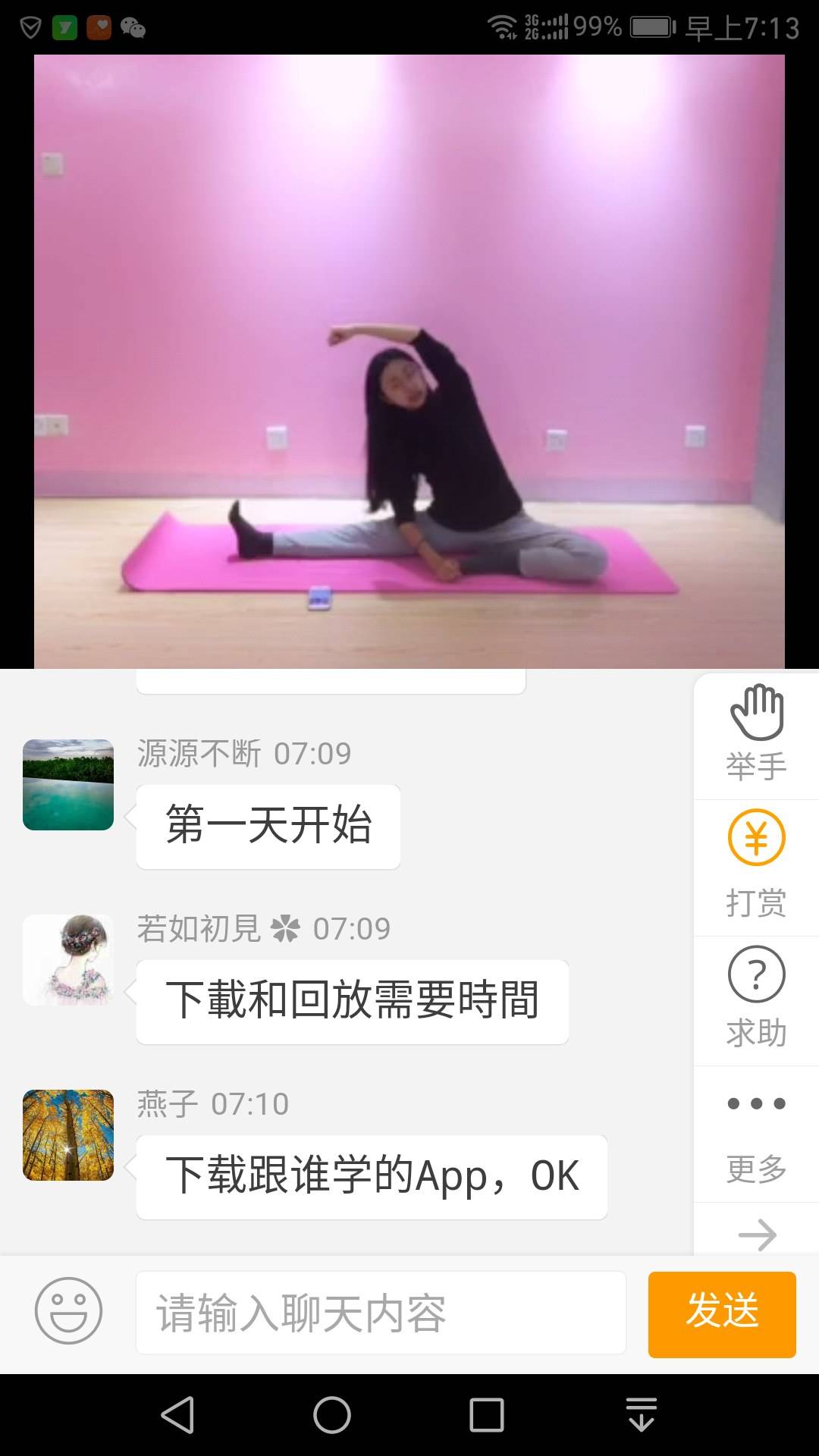Open the emoji picker
This screenshot has width=819, height=1456.
(x=68, y=1310)
